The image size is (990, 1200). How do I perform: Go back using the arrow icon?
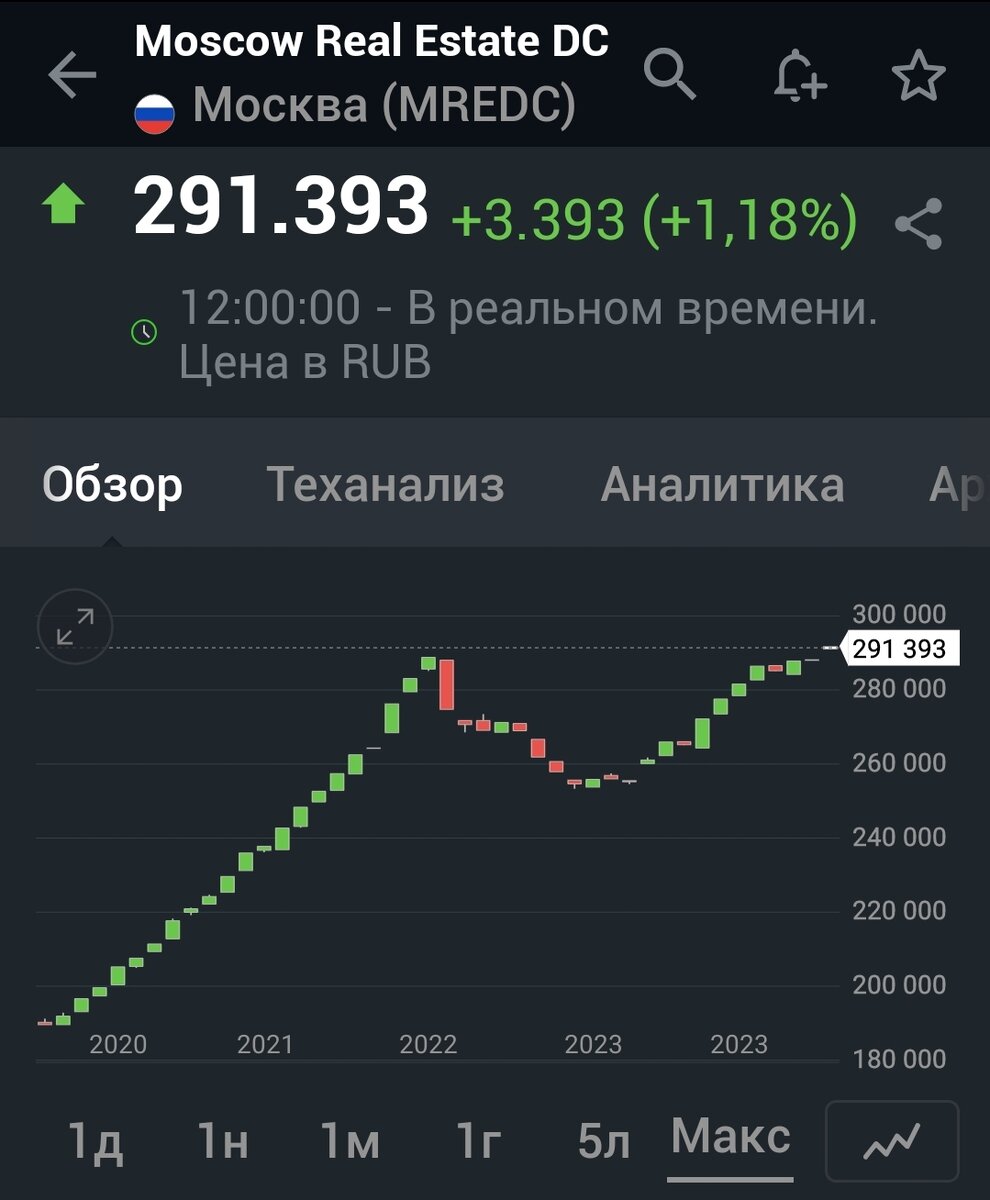(72, 75)
